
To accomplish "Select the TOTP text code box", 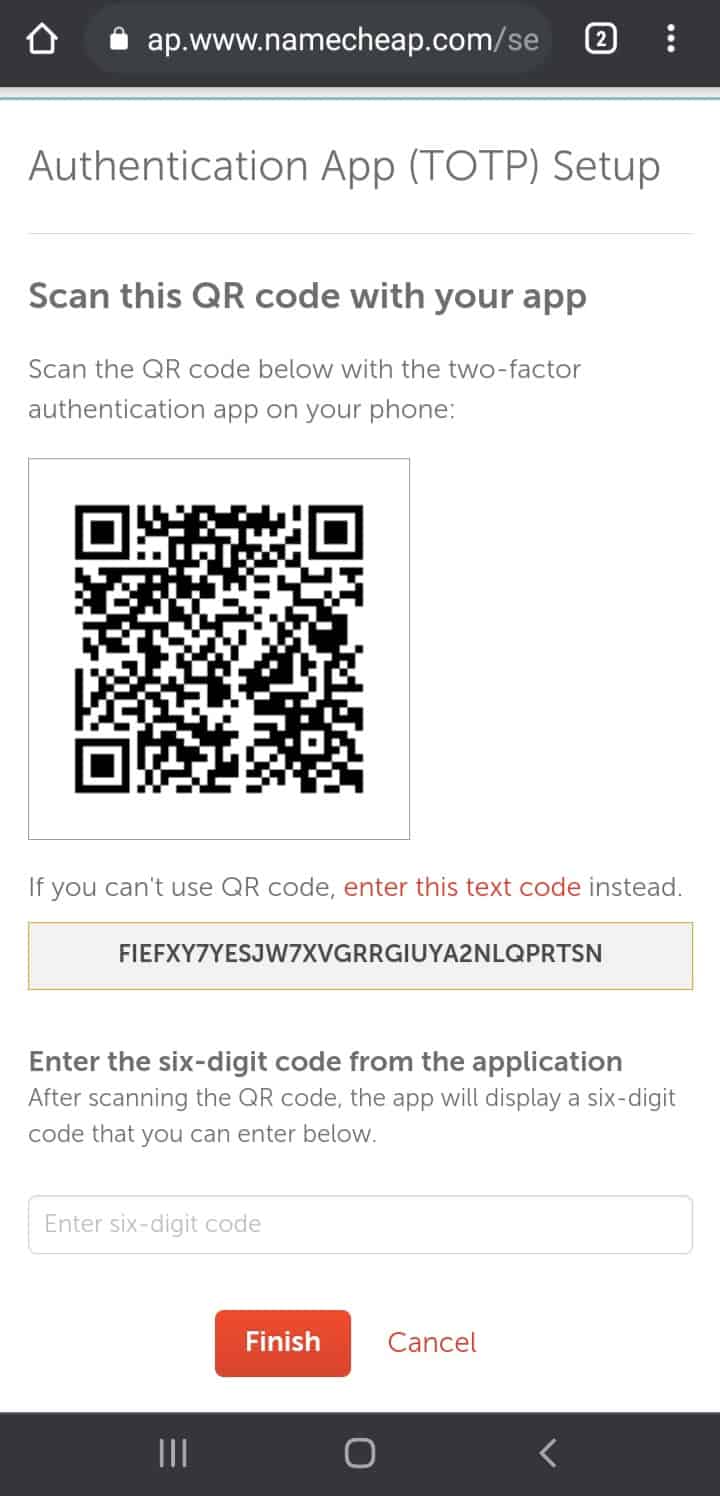I will [360, 955].
